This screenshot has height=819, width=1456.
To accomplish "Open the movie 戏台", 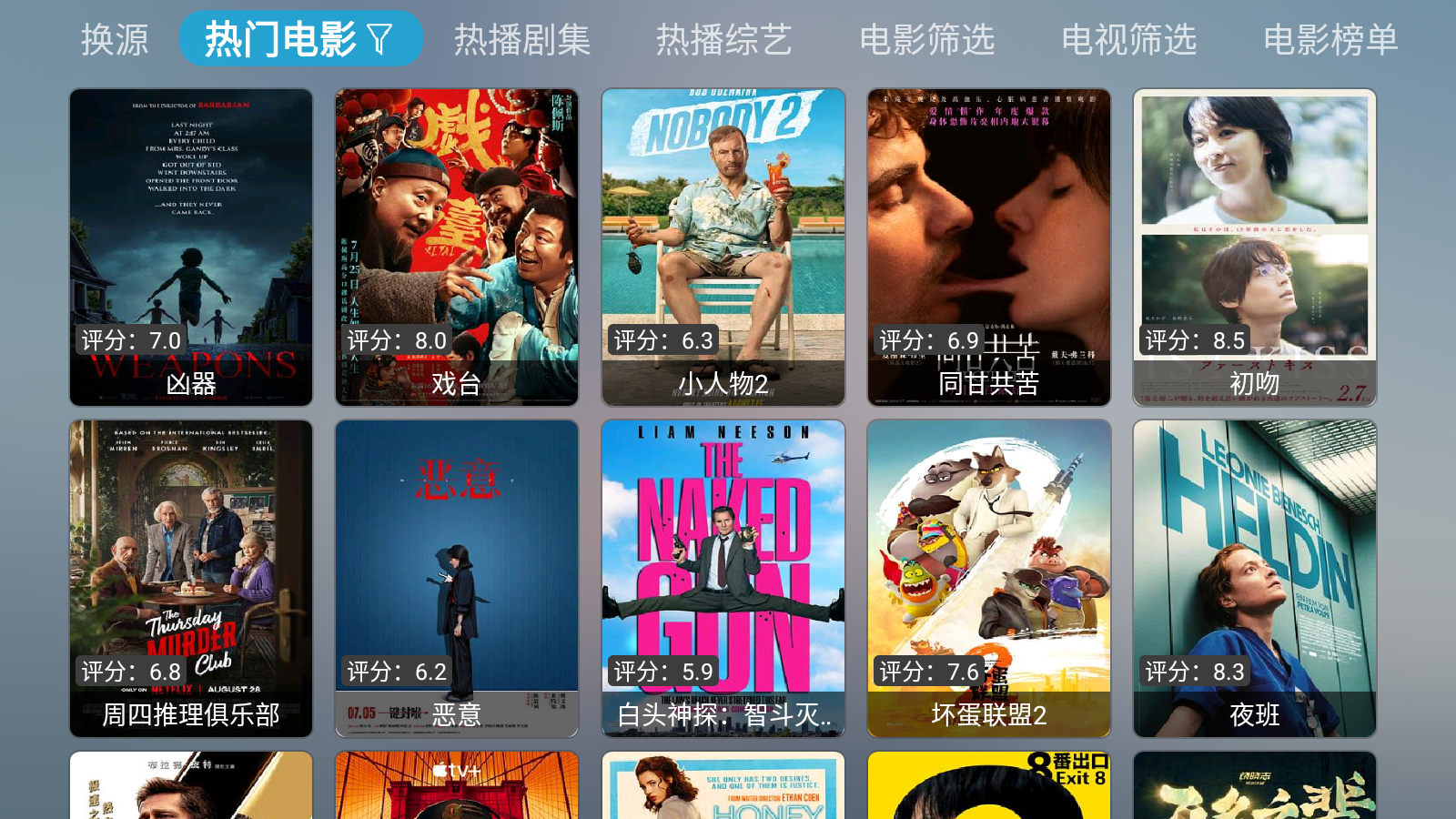I will pos(457,247).
